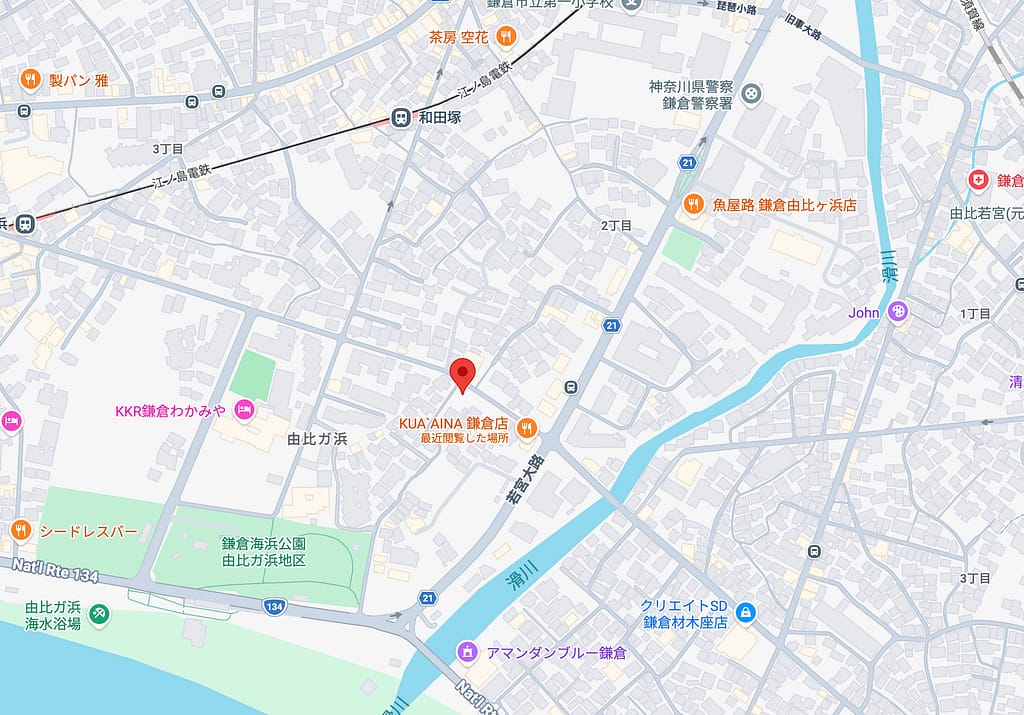Image resolution: width=1024 pixels, height=715 pixels.
Task: Open the John place marker
Action: [x=898, y=312]
